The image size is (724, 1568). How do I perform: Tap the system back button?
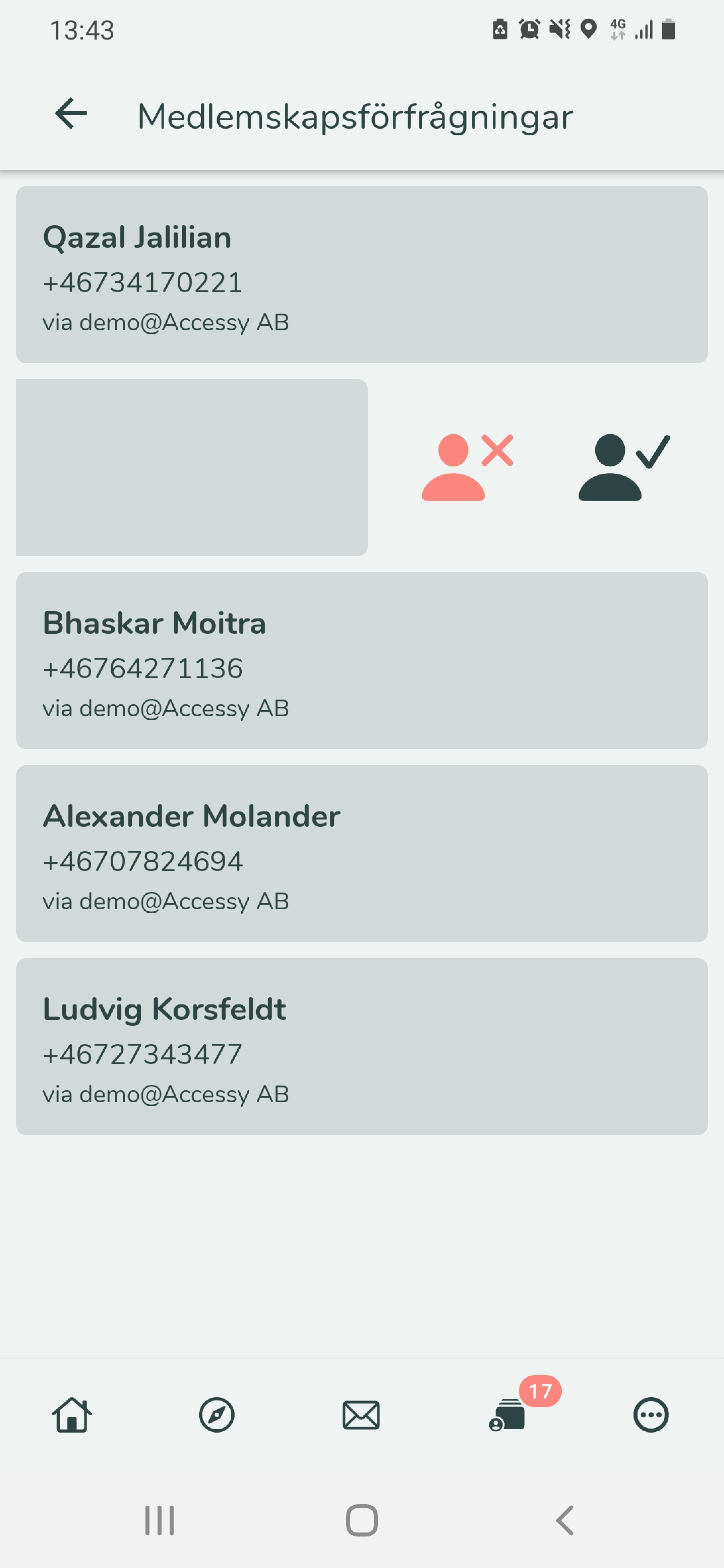pos(564,1520)
